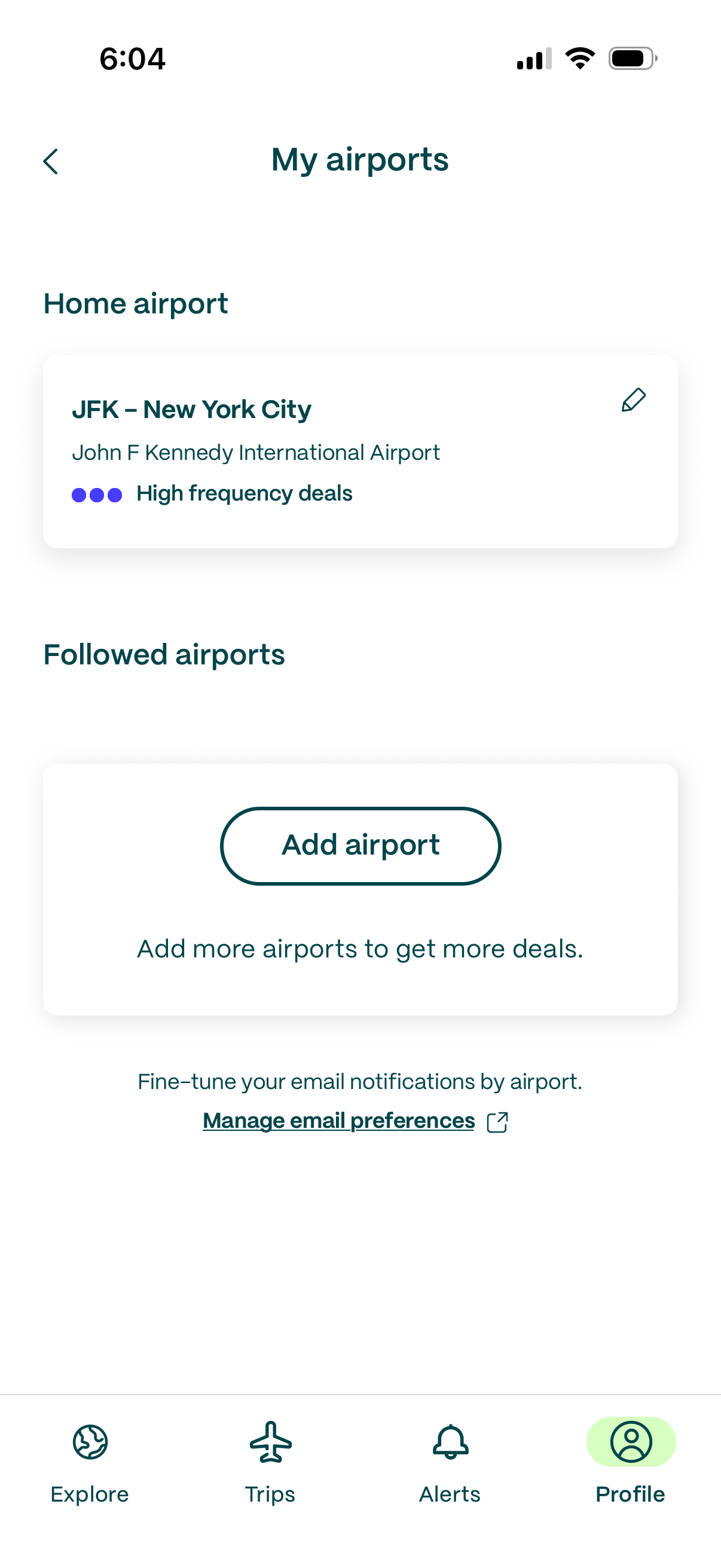Edit home airport using the pencil icon

[633, 399]
